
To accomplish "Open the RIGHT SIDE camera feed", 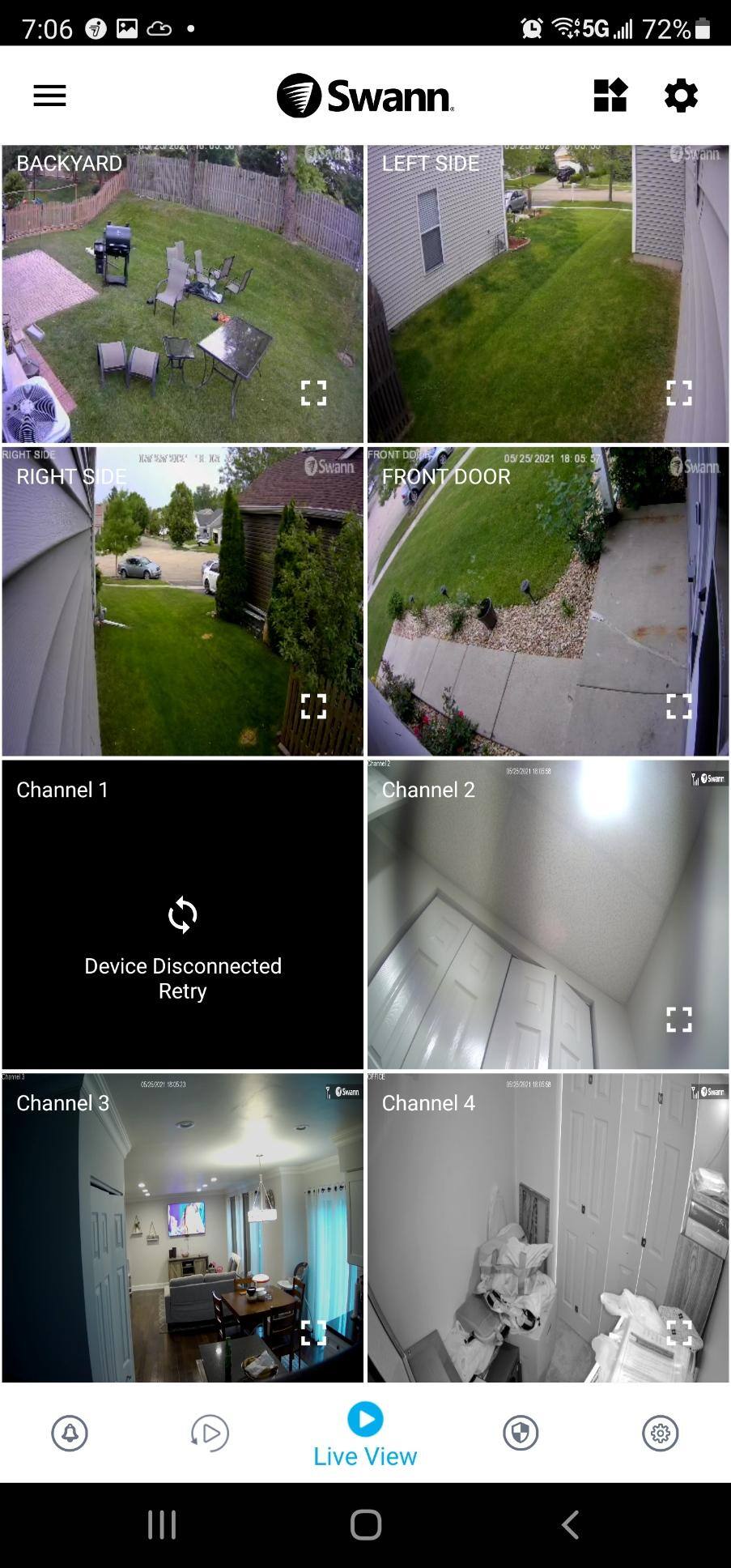I will click(x=182, y=601).
